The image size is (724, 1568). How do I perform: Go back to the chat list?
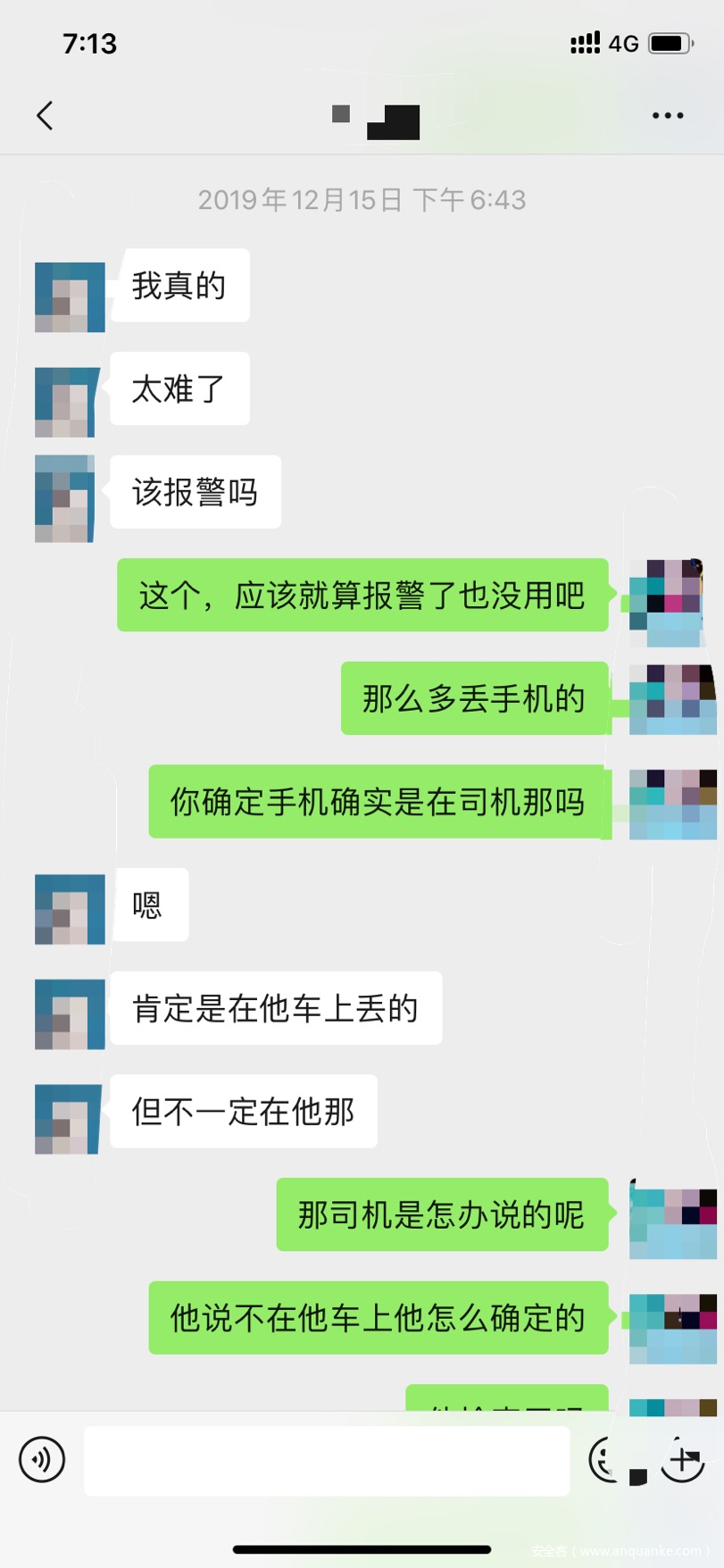click(x=45, y=115)
